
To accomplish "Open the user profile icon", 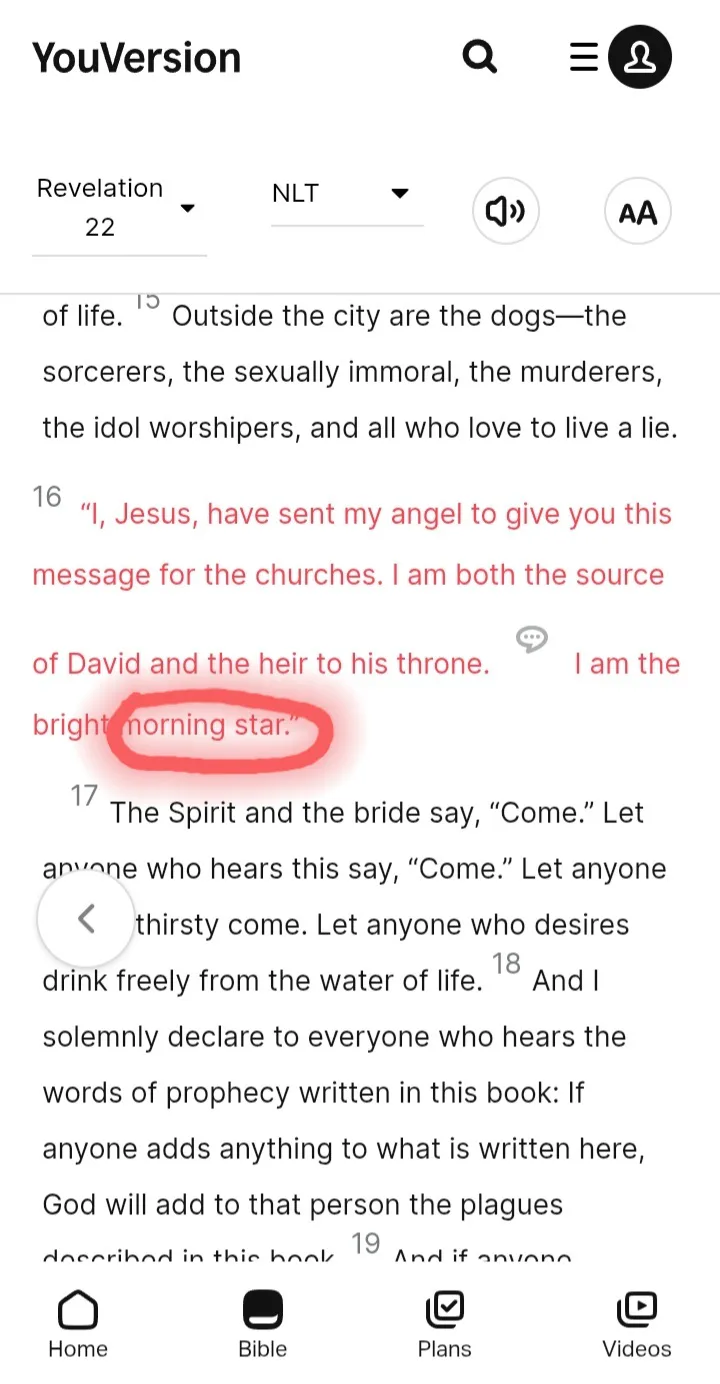I will point(638,57).
